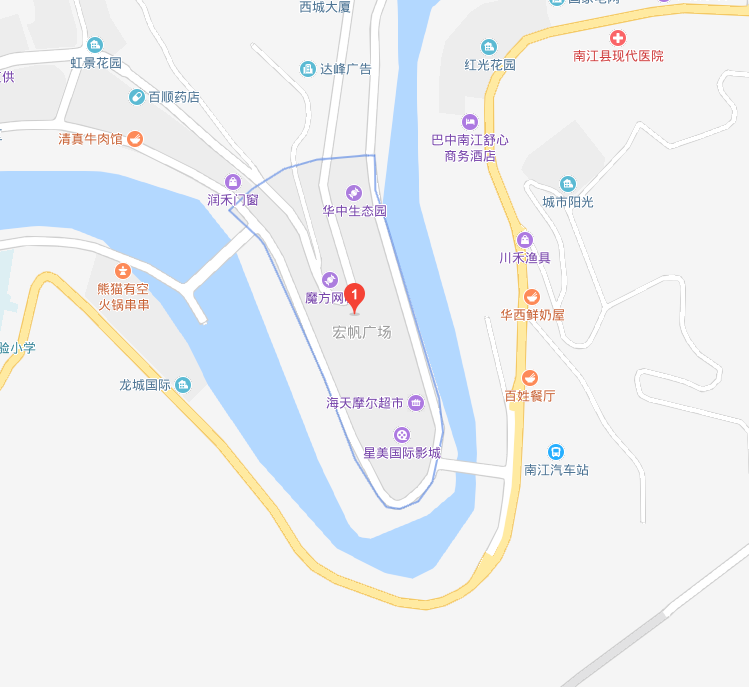Tap the 华西鲜奶屋 shop marker
This screenshot has width=749, height=687.
pos(532,297)
